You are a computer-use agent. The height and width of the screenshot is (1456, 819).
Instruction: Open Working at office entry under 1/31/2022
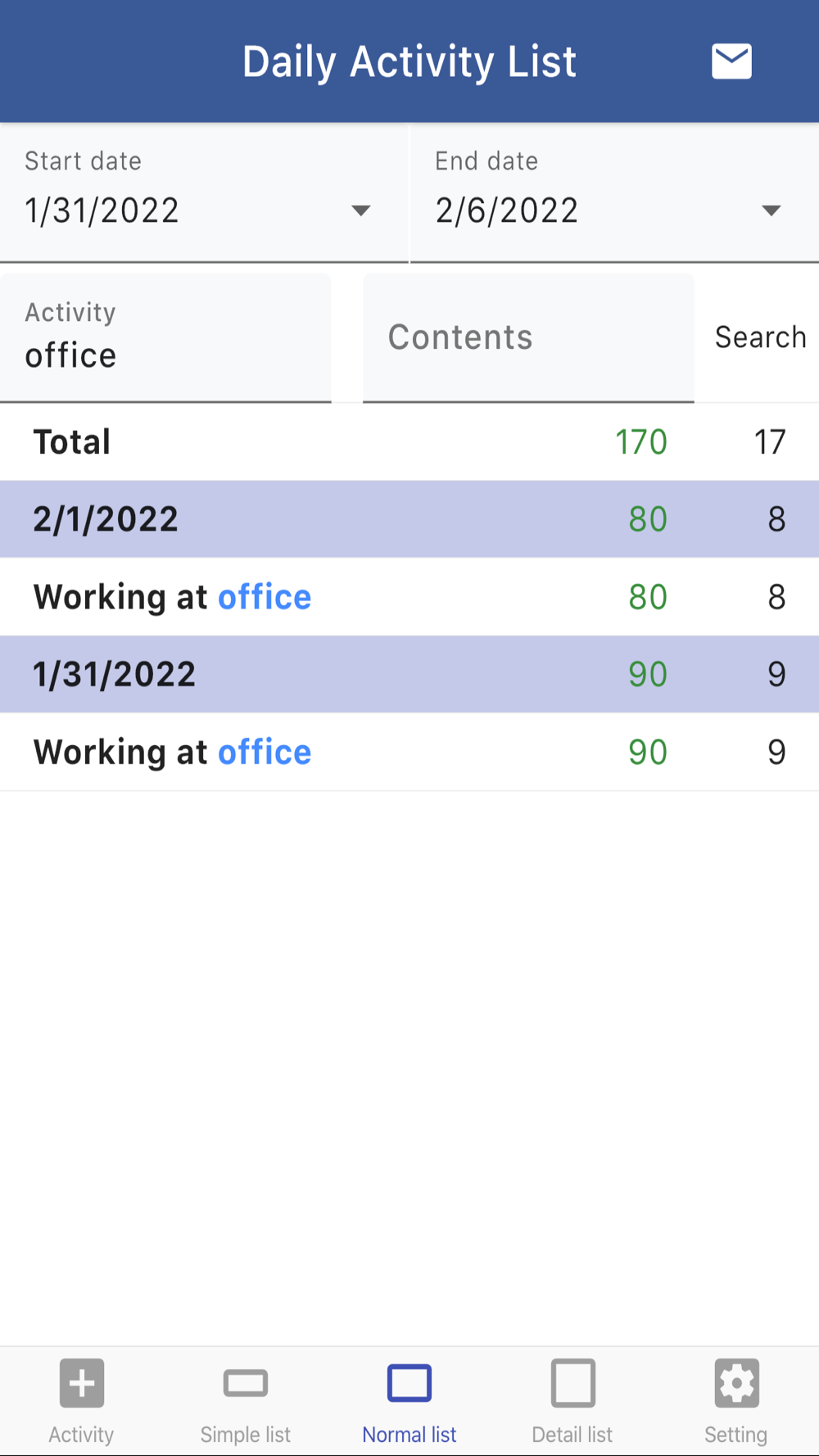[409, 752]
